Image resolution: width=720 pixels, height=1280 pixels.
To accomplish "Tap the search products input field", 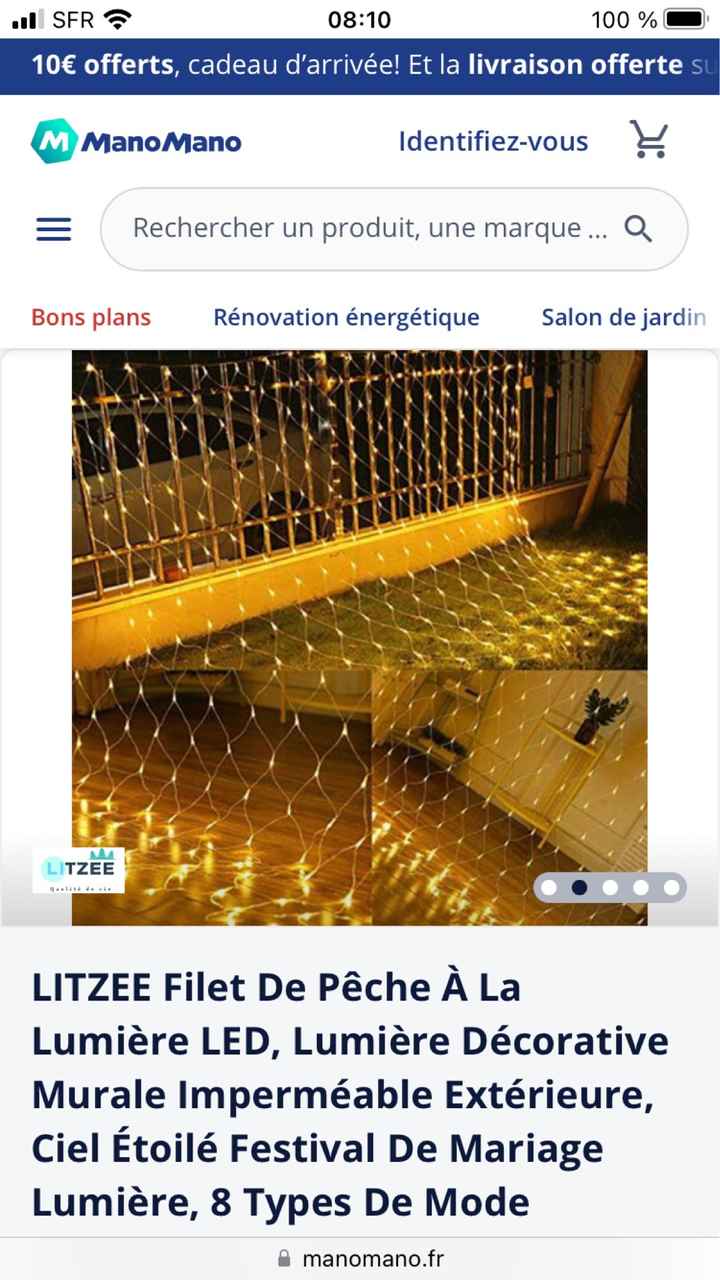I will [370, 228].
